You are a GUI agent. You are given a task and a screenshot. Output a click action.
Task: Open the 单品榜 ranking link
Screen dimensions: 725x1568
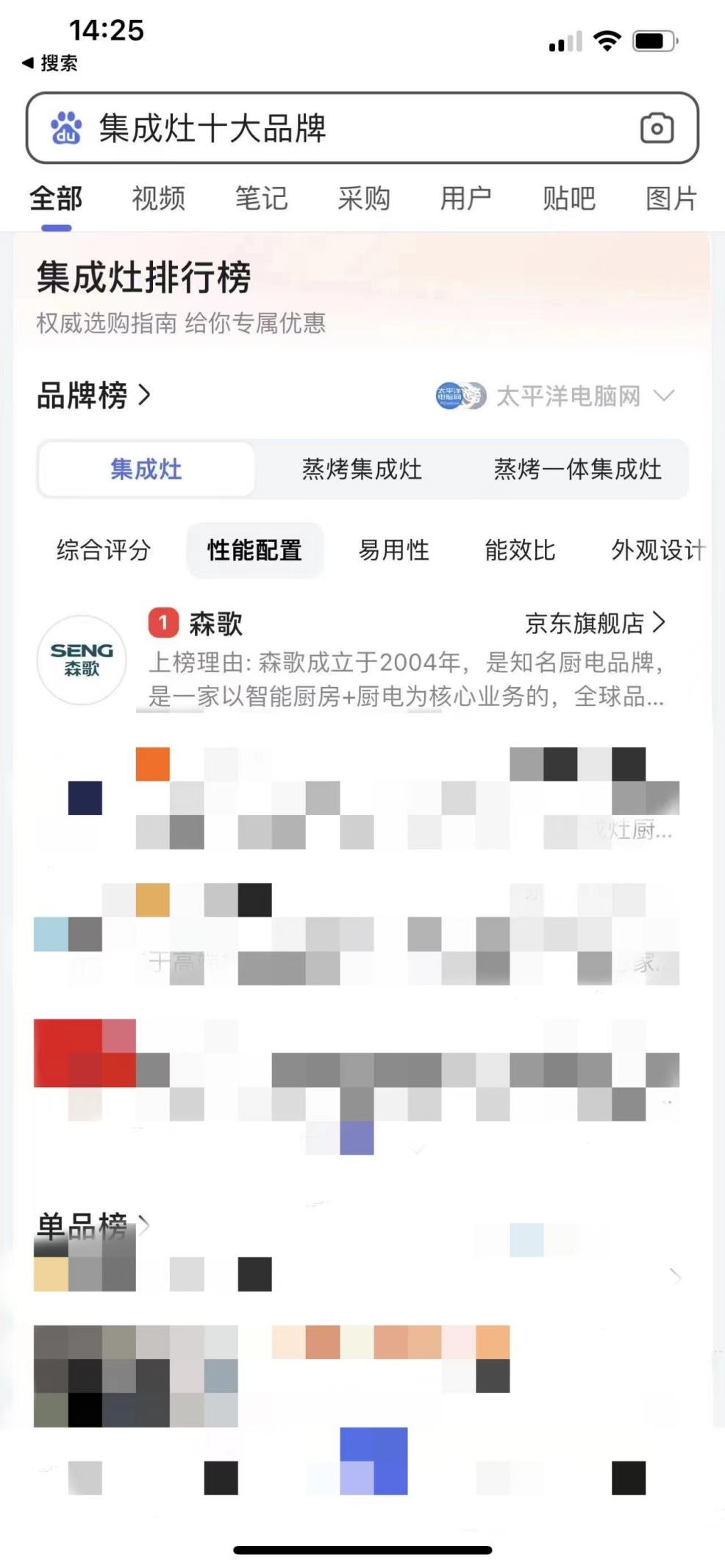click(x=93, y=1225)
